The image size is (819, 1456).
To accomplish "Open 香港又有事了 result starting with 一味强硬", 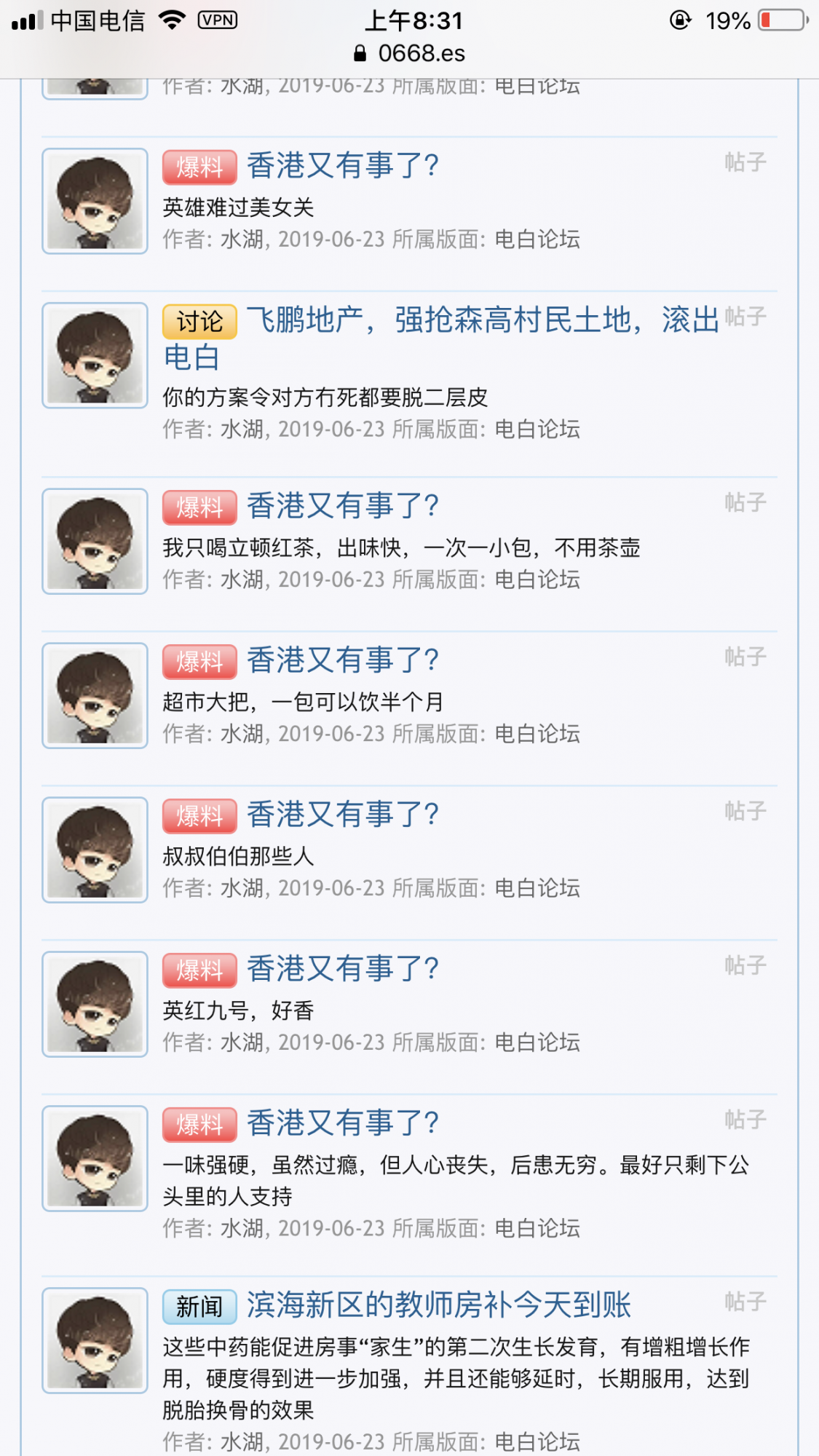I will (342, 1124).
